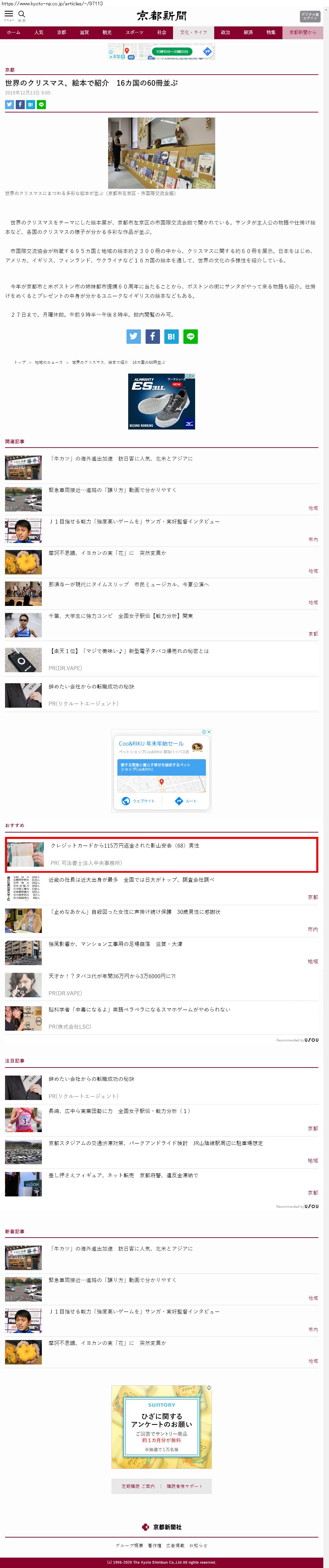
Task: Open the 京都スタジアムの交通渋滞対策 article
Action: click(156, 1143)
